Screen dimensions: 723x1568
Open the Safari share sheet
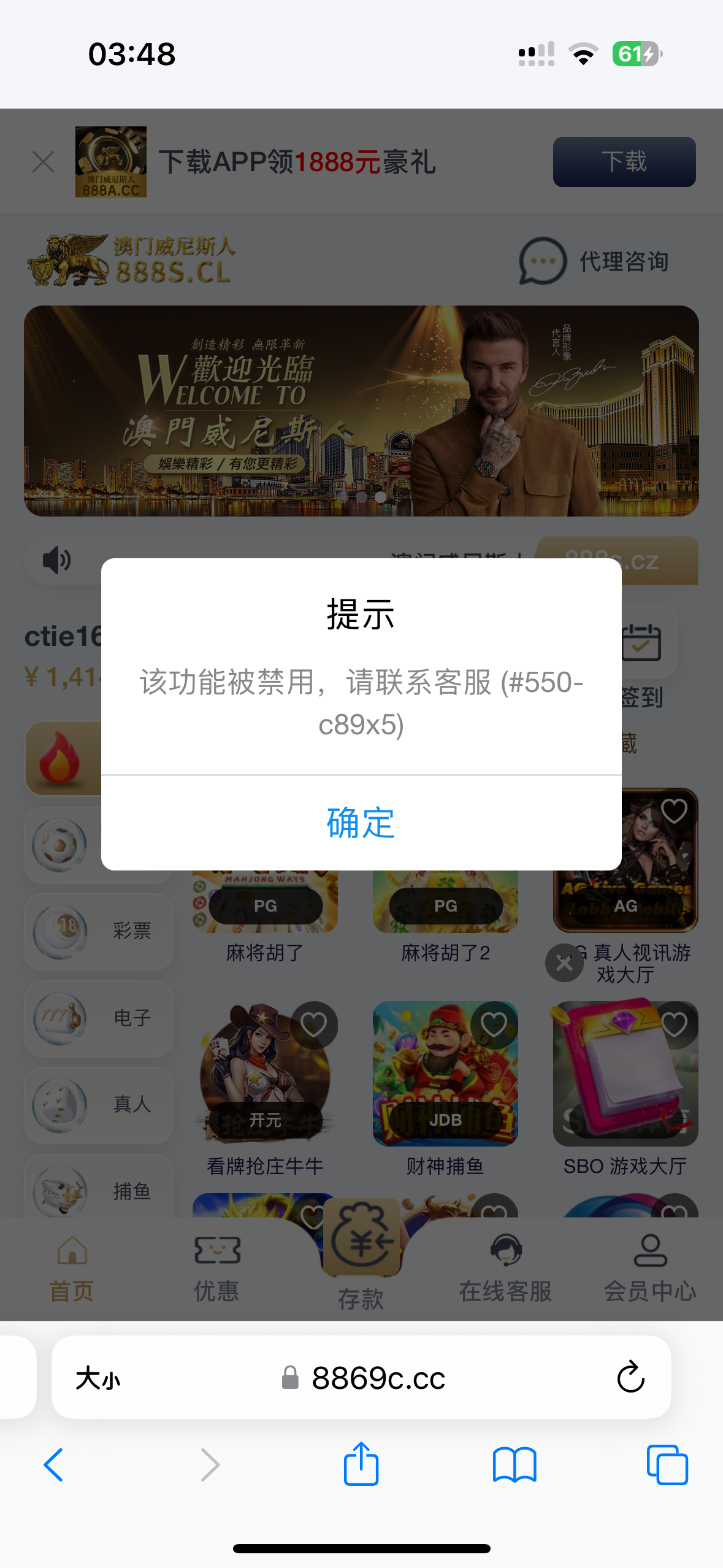pyautogui.click(x=361, y=1464)
